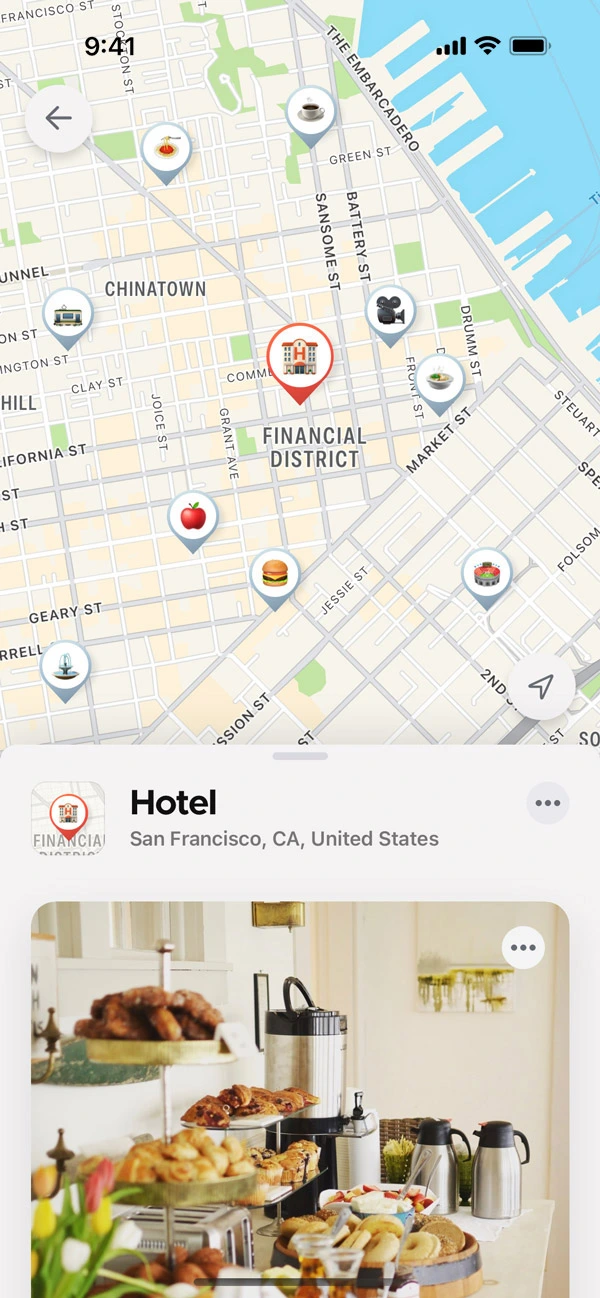This screenshot has height=1298, width=600.
Task: Select the stadium map pin
Action: coord(487,573)
